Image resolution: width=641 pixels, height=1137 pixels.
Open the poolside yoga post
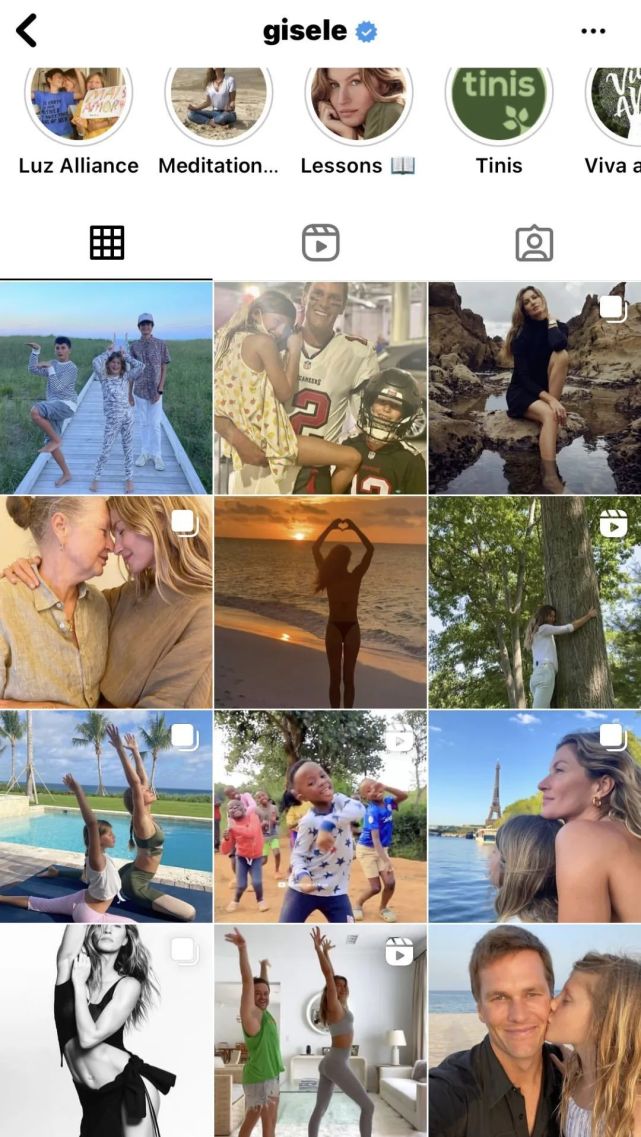106,816
